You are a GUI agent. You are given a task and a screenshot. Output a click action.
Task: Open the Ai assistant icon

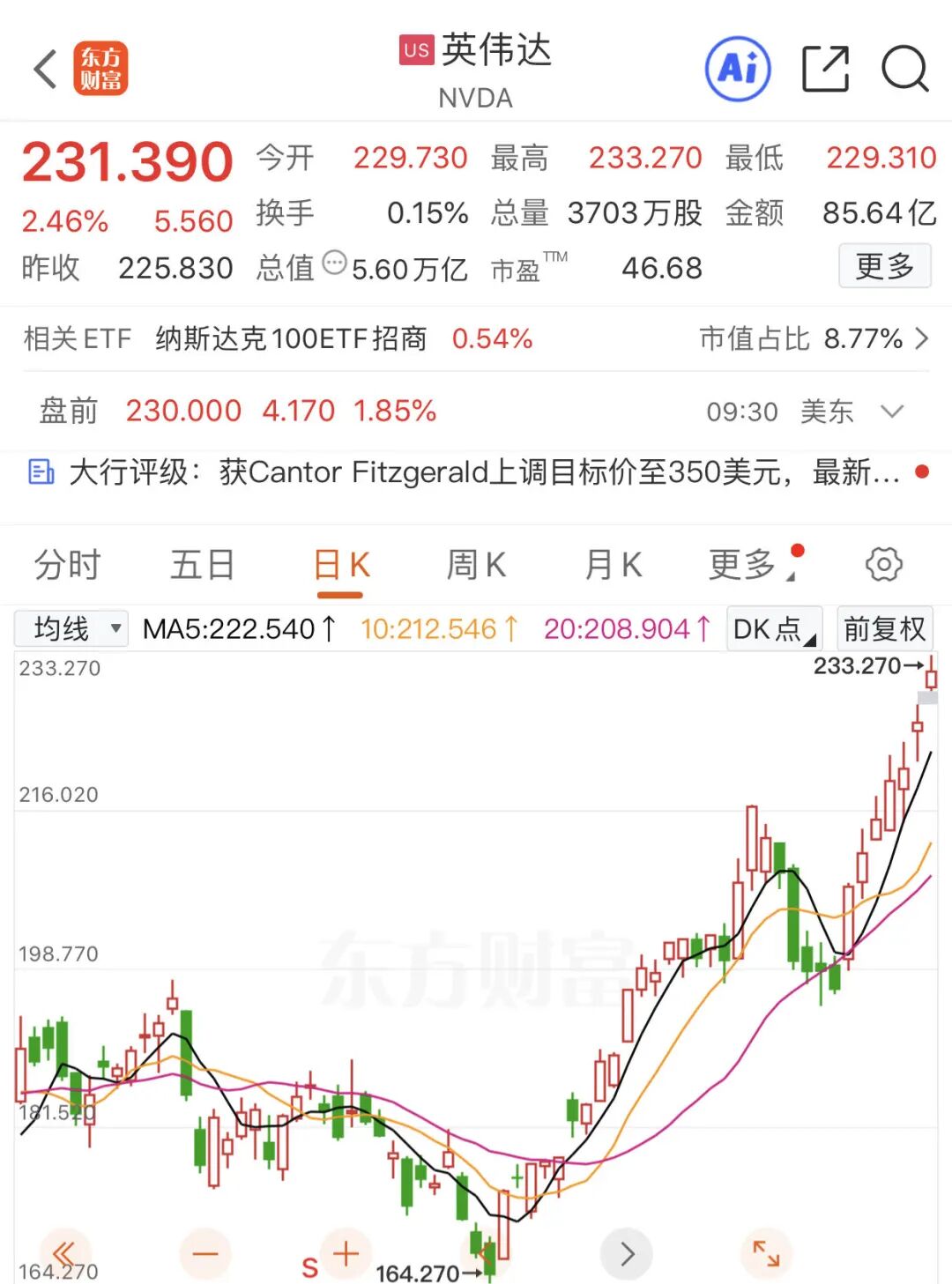[x=738, y=69]
